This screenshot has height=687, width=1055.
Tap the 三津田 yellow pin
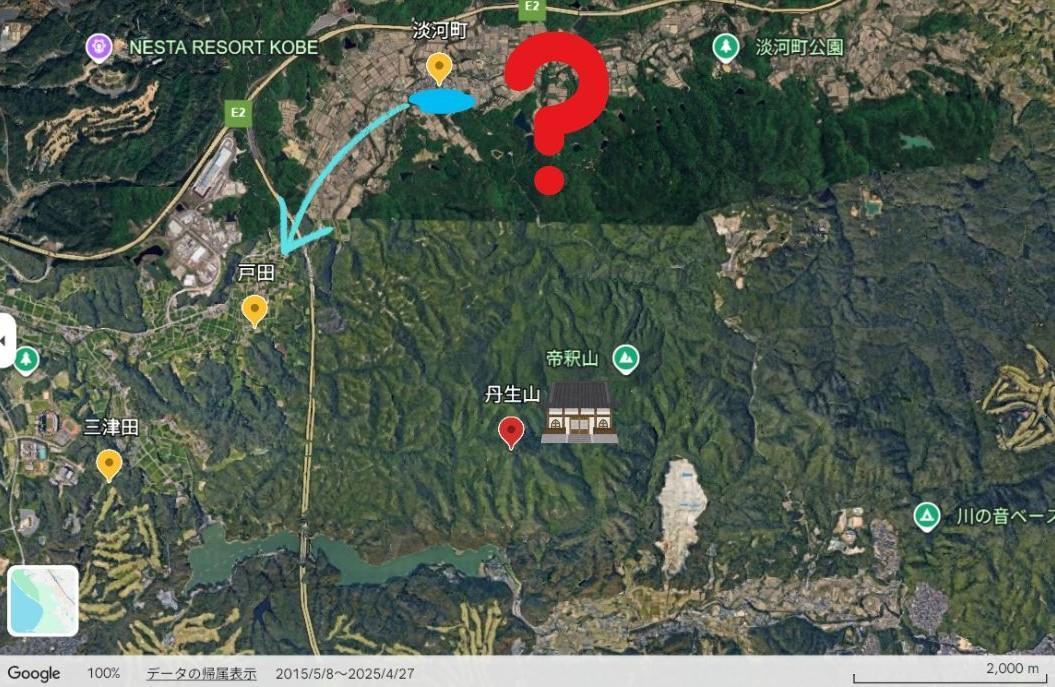point(109,464)
